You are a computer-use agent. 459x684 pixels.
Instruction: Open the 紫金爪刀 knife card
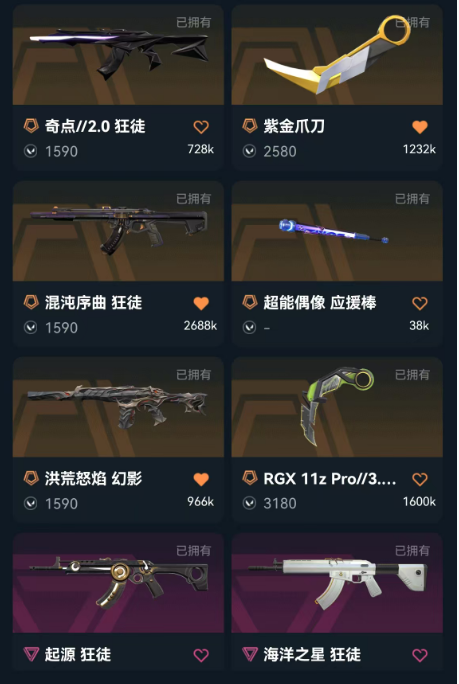pos(337,87)
